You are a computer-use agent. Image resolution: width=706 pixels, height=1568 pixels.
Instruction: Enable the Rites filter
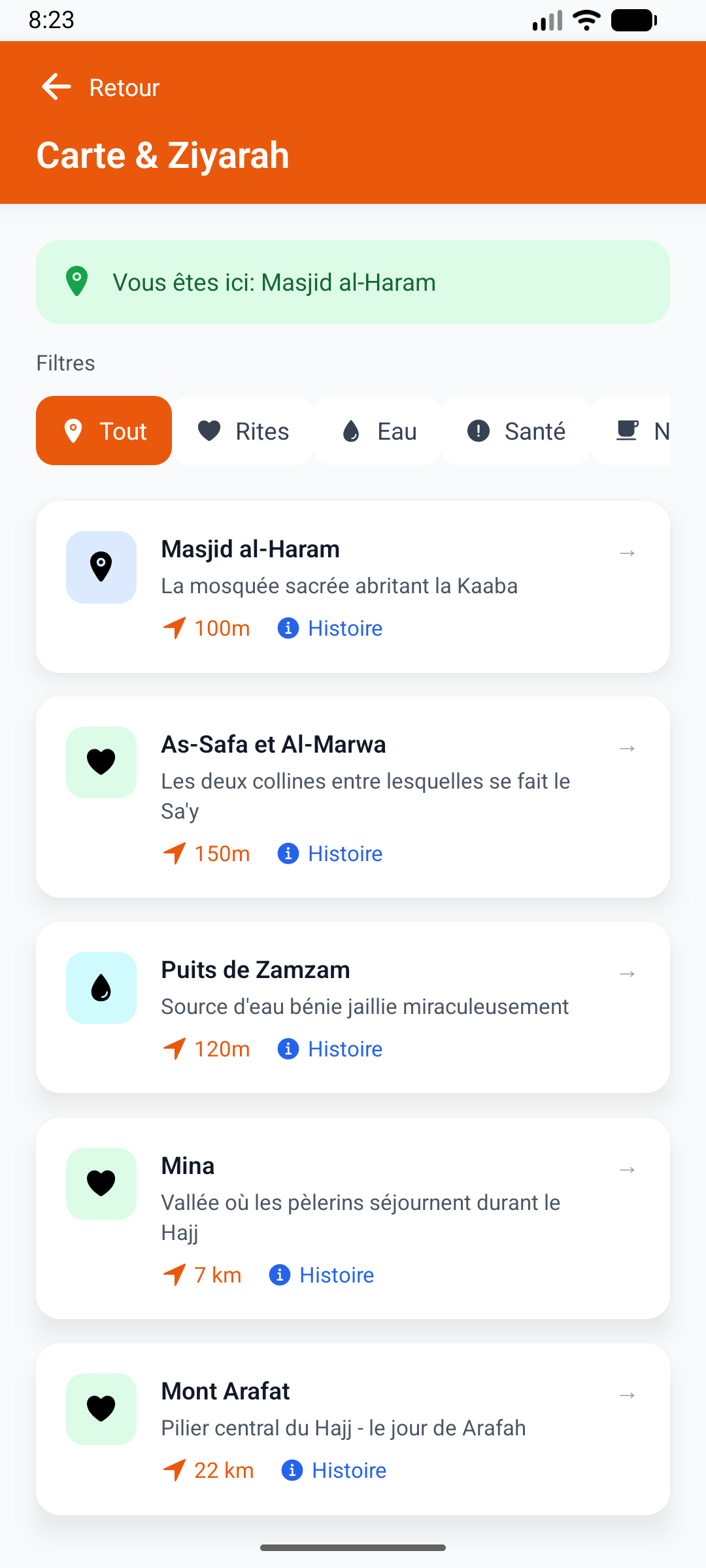coord(243,431)
